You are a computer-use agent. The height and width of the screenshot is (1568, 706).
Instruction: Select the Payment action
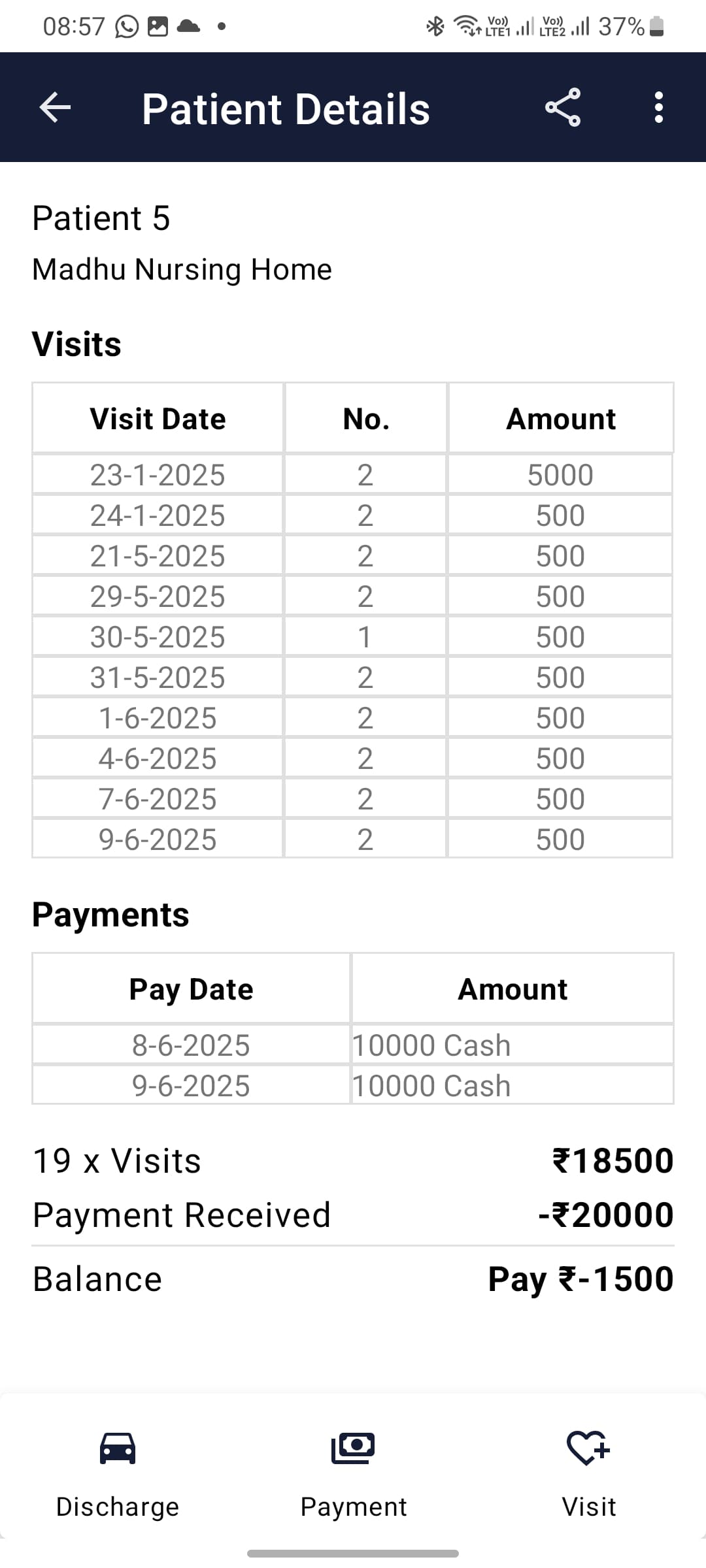click(353, 1506)
